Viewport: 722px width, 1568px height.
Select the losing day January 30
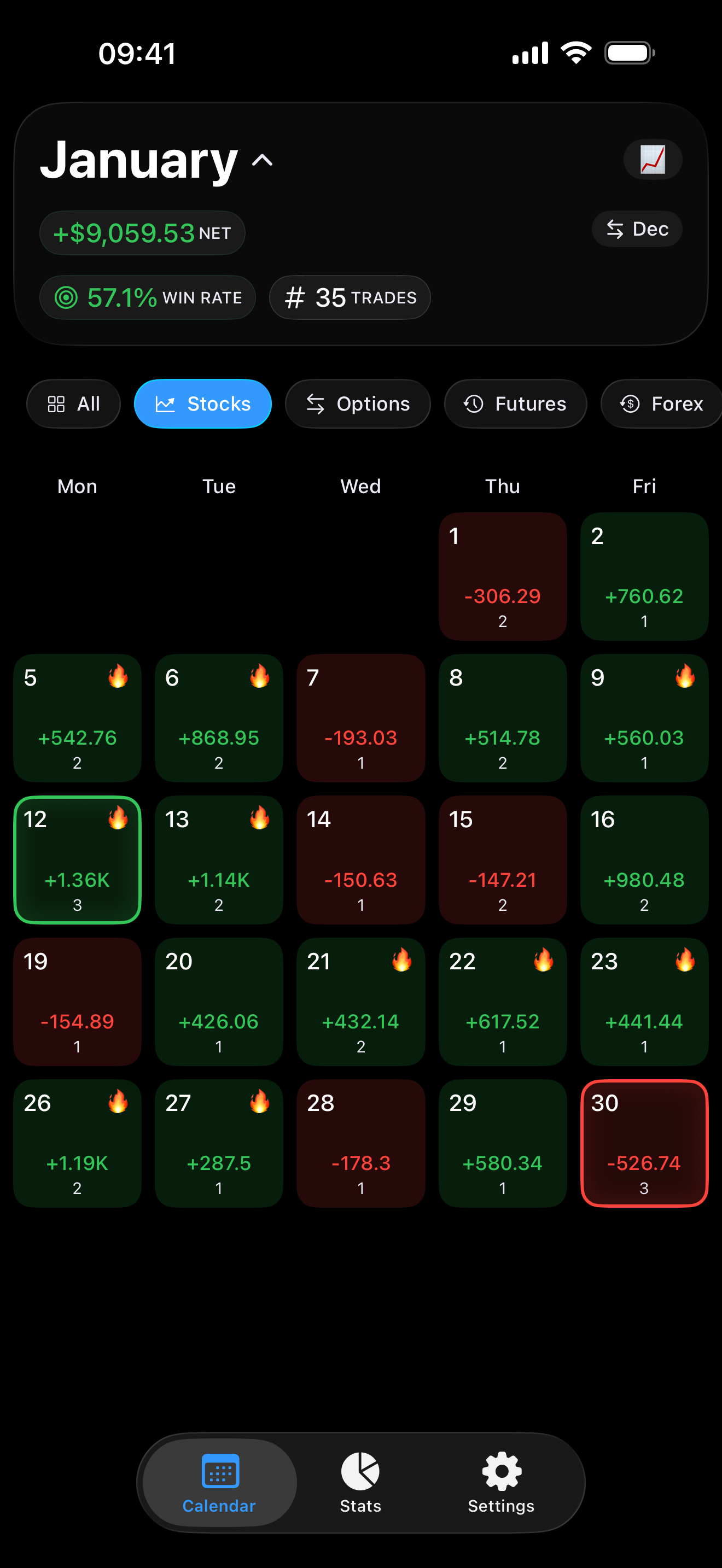pyautogui.click(x=645, y=1144)
